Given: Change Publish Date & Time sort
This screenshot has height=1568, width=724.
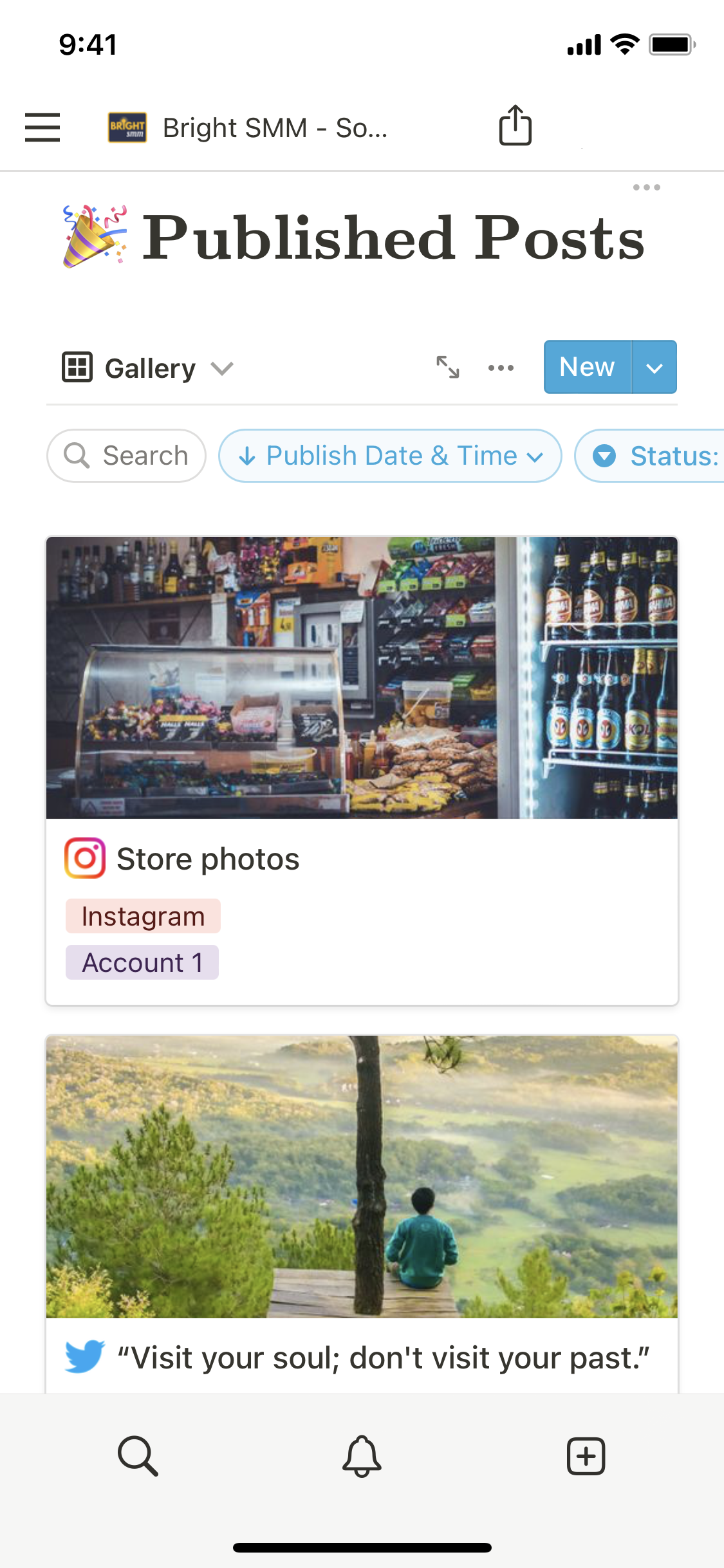Looking at the screenshot, I should [390, 456].
